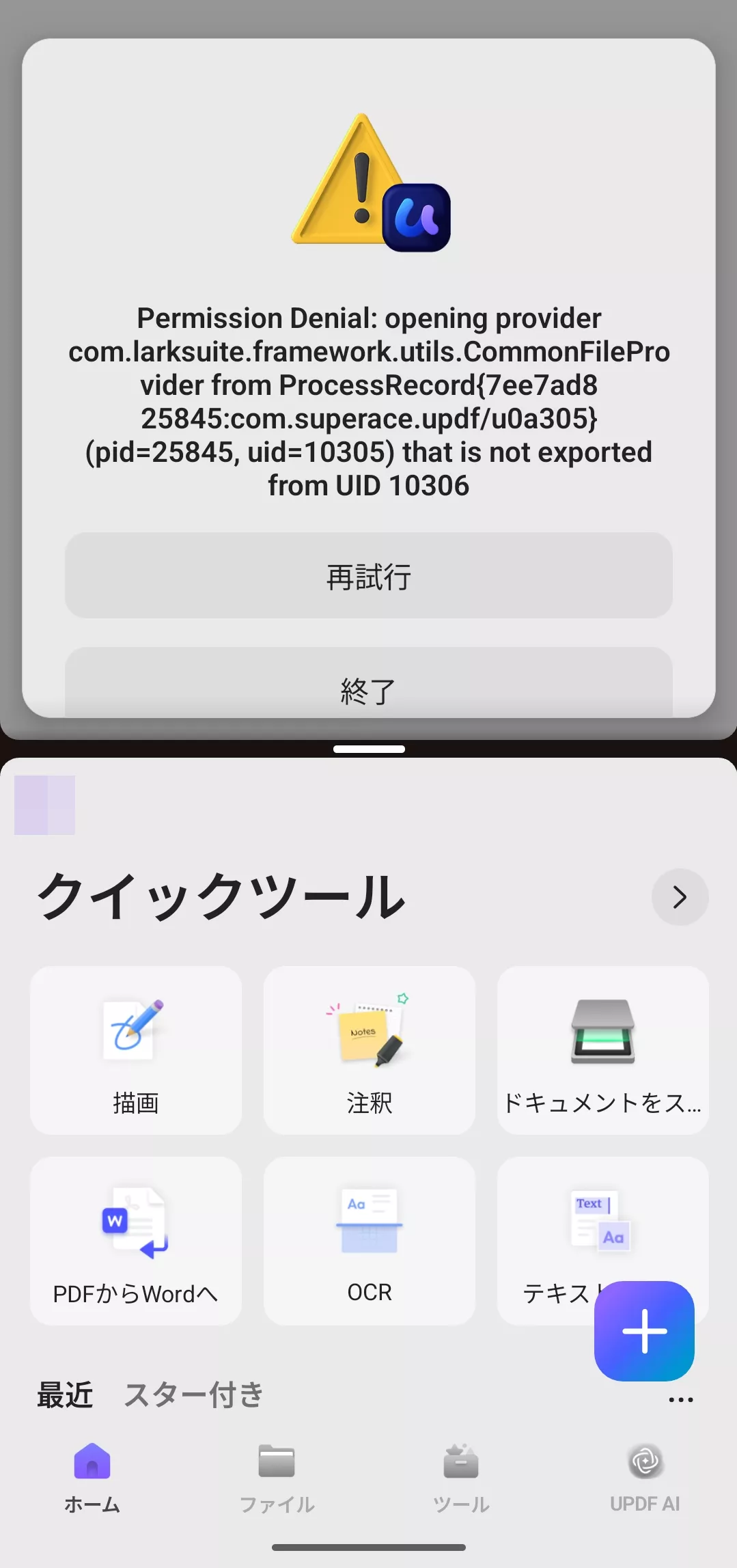Select the 注釈 annotation tool
Viewport: 737px width, 1568px height.
point(369,1052)
